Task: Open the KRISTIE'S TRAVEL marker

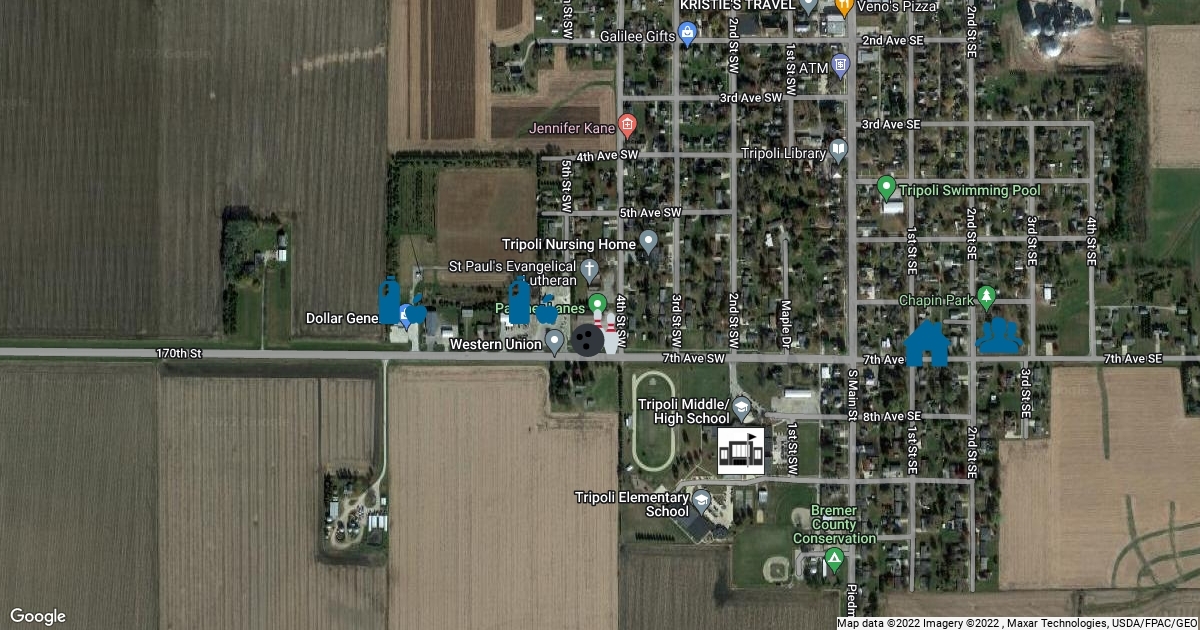Action: (x=809, y=5)
